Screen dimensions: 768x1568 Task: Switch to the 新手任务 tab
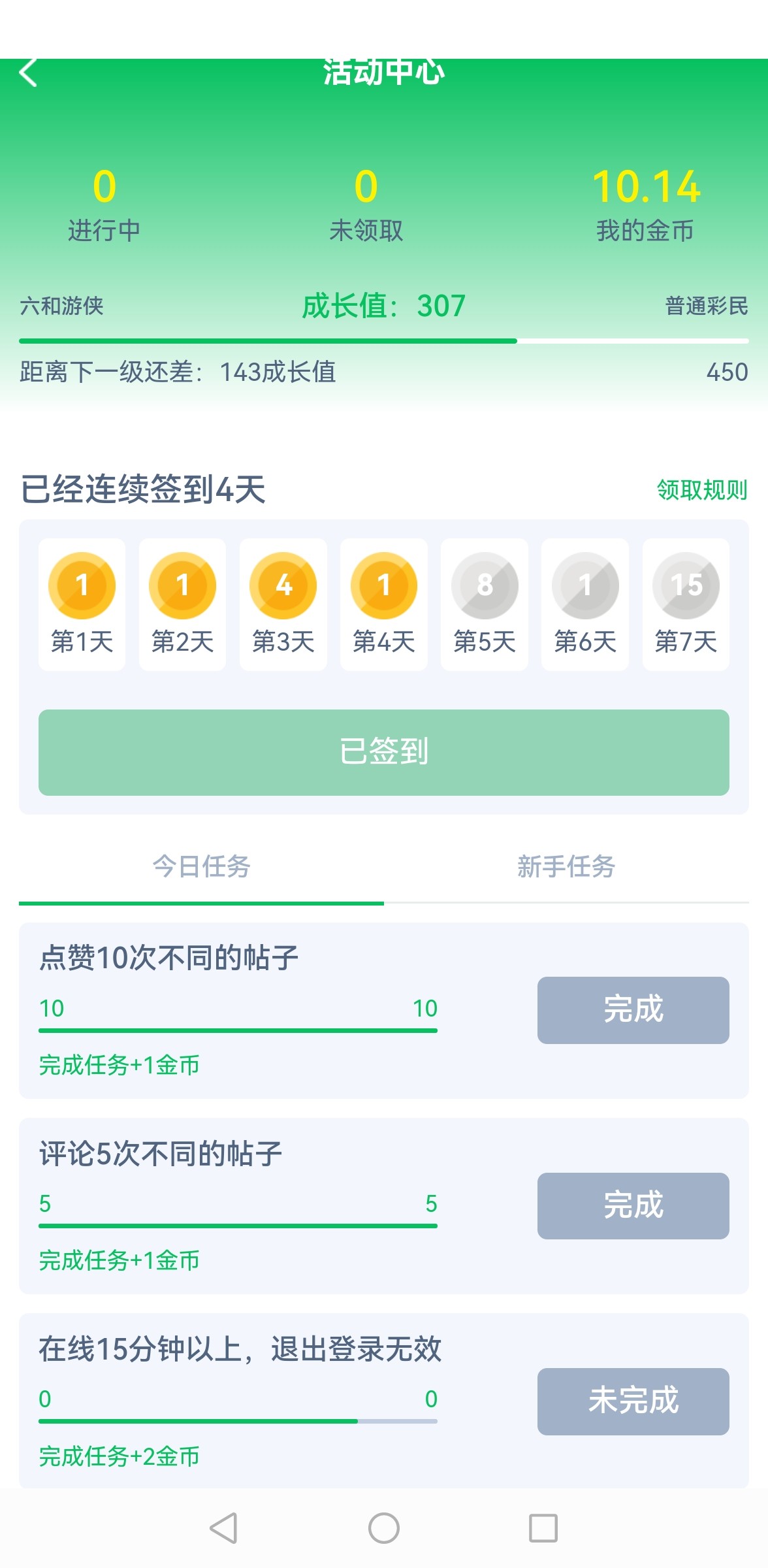566,868
